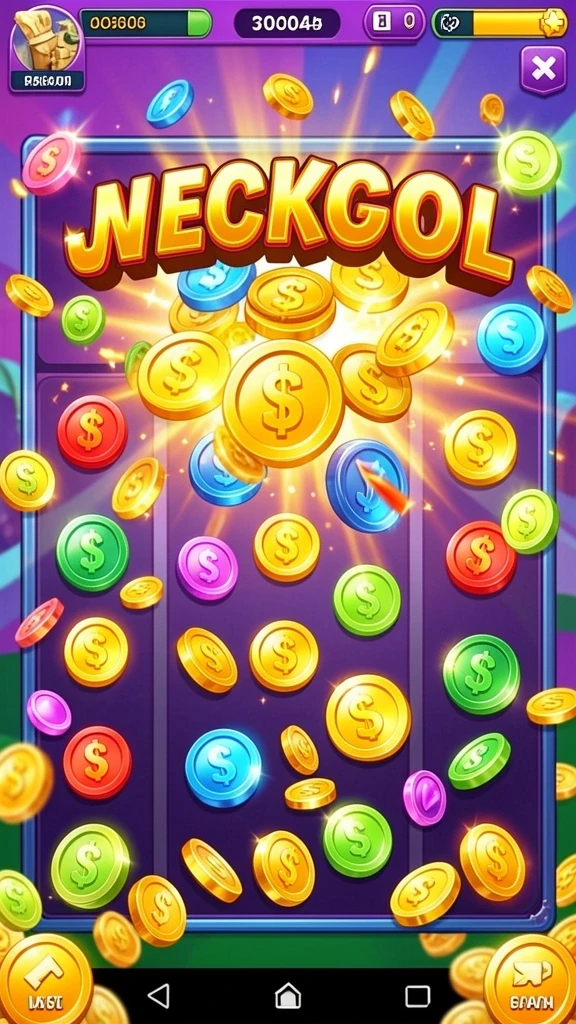This screenshot has width=576, height=1024.
Task: Go back with the system back button
Action: pyautogui.click(x=159, y=996)
